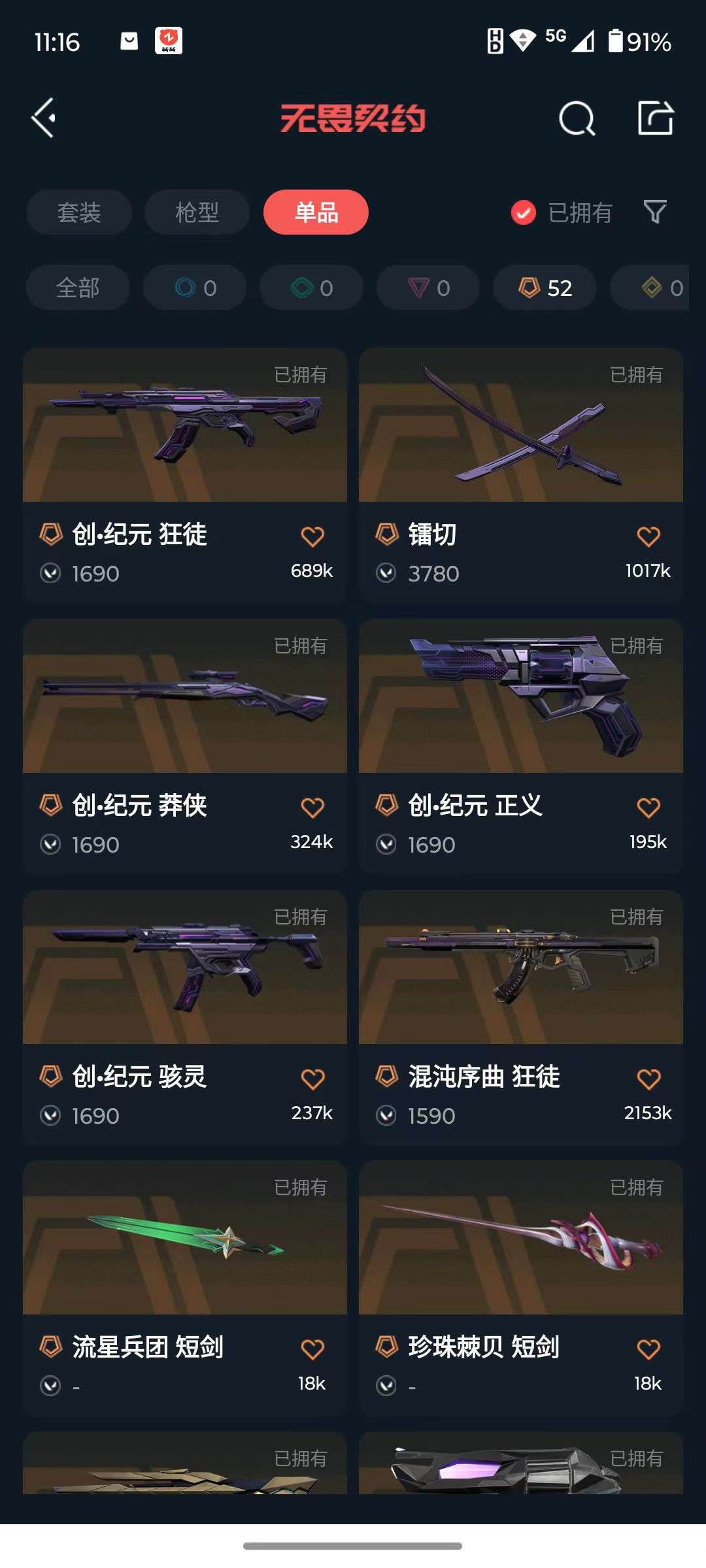This screenshot has height=1568, width=706.
Task: Favorite the 创·纪元 狂徒 skin
Action: point(312,534)
